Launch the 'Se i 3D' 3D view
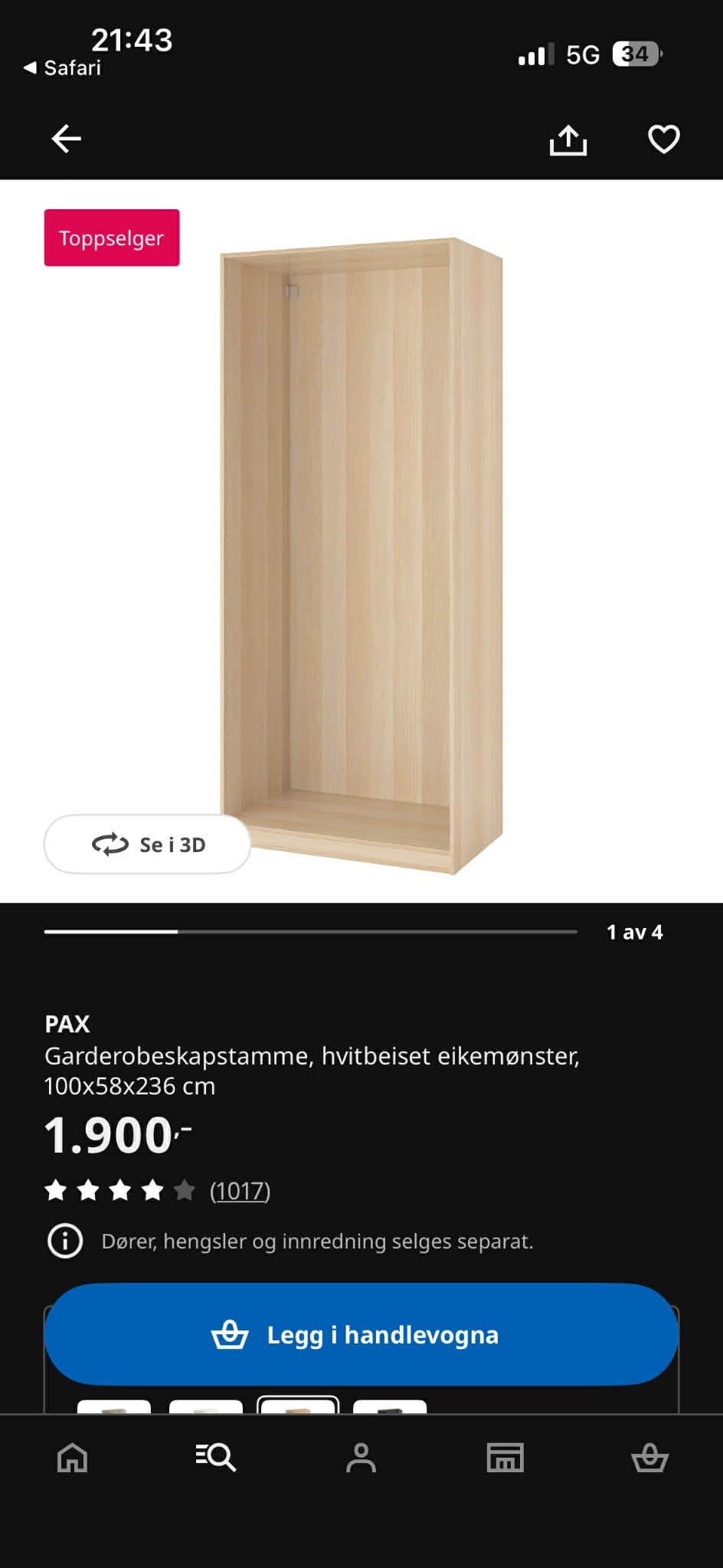Viewport: 723px width, 1568px height. (148, 844)
